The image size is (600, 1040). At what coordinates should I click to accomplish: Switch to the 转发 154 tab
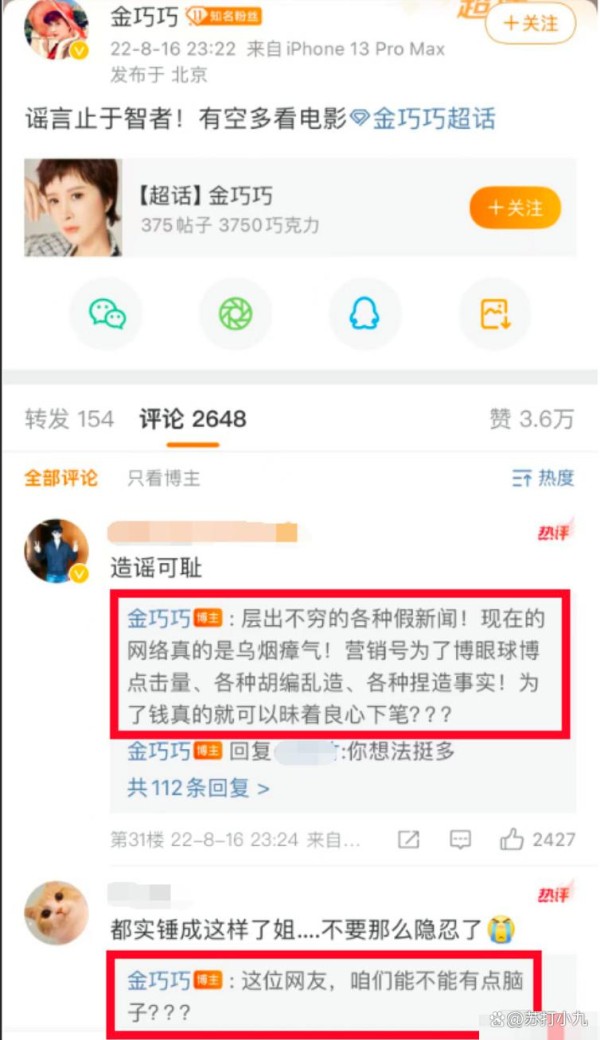(69, 419)
